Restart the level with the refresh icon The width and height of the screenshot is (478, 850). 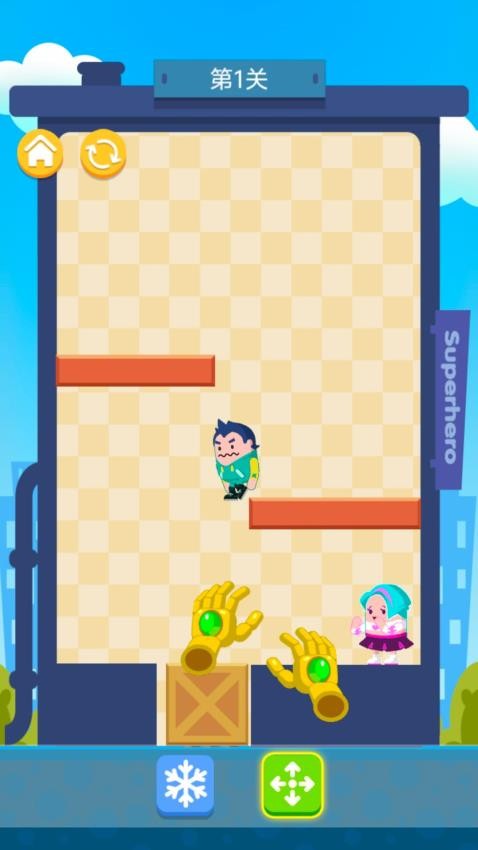103,154
